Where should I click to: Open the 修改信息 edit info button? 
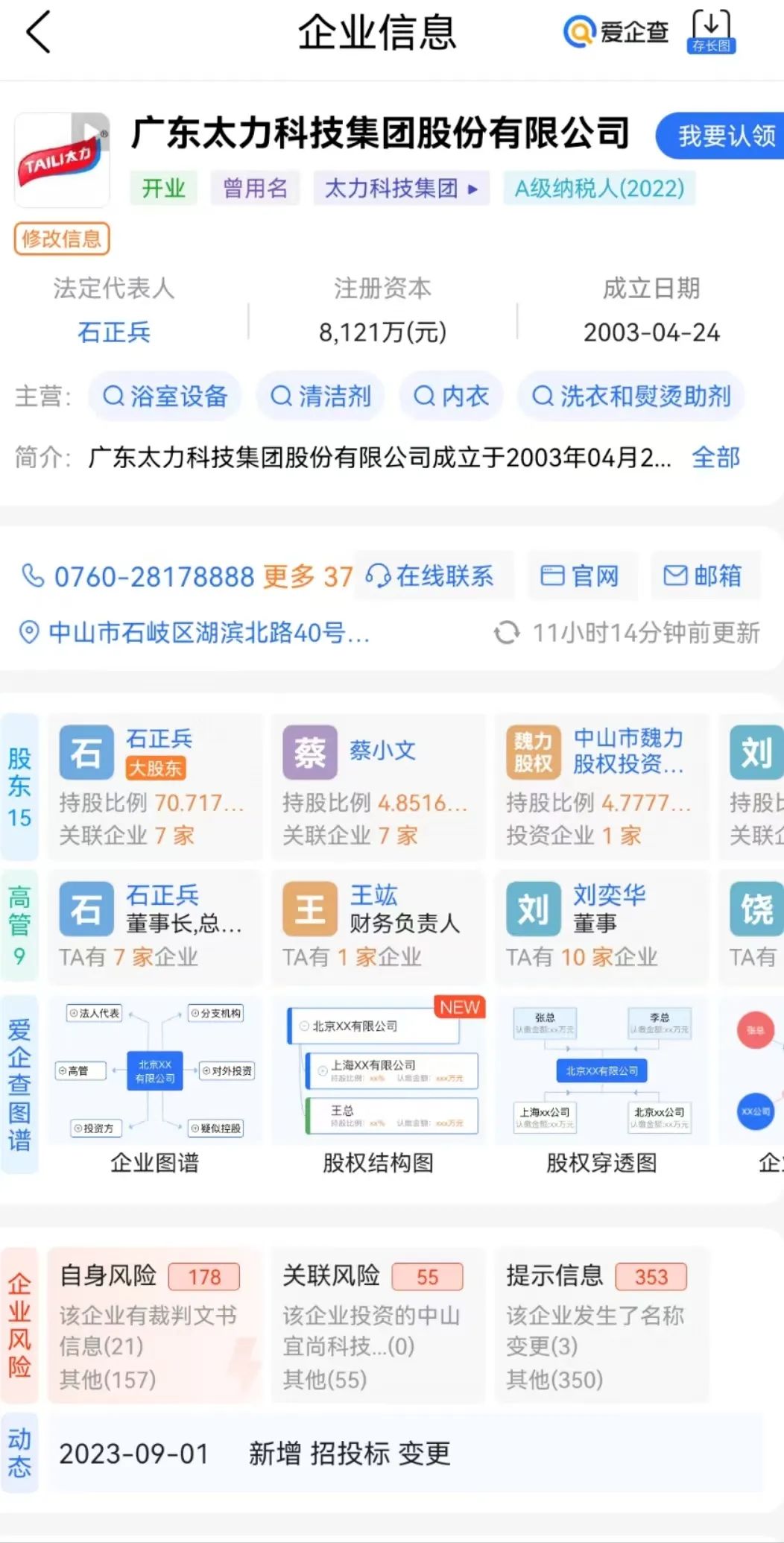[x=62, y=239]
